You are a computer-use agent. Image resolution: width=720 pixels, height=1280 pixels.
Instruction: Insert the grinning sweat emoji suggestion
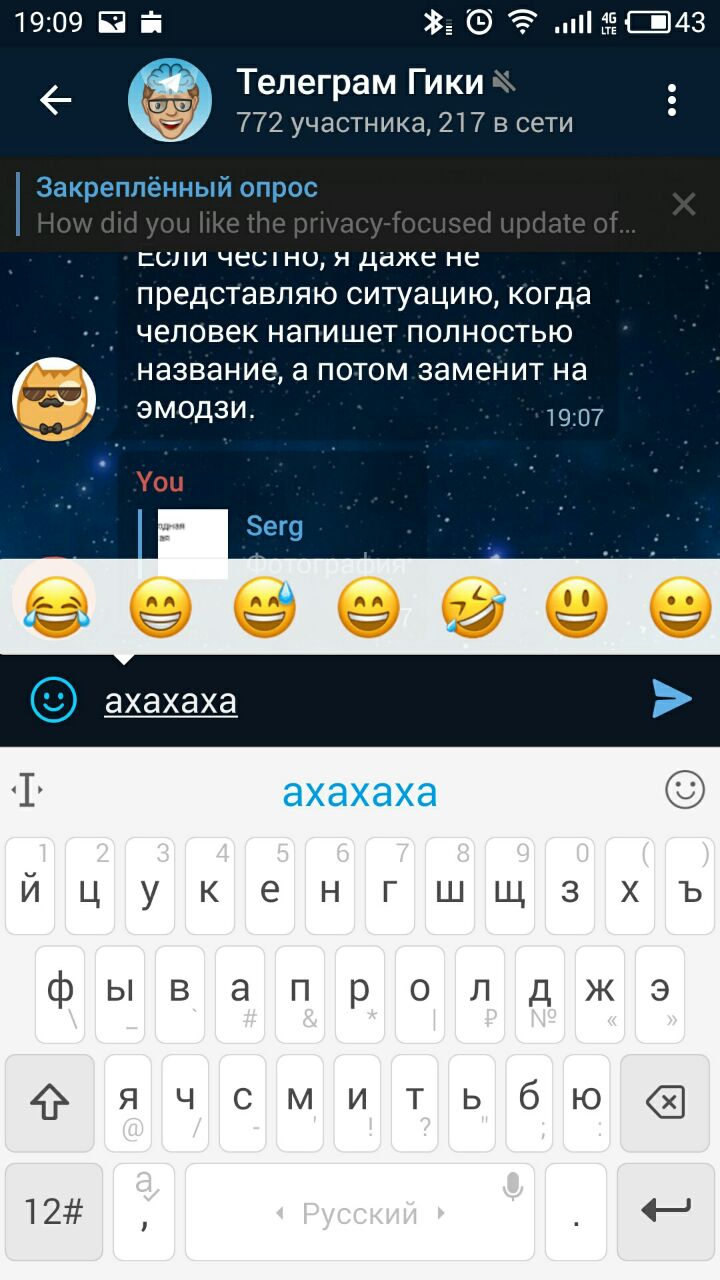265,607
